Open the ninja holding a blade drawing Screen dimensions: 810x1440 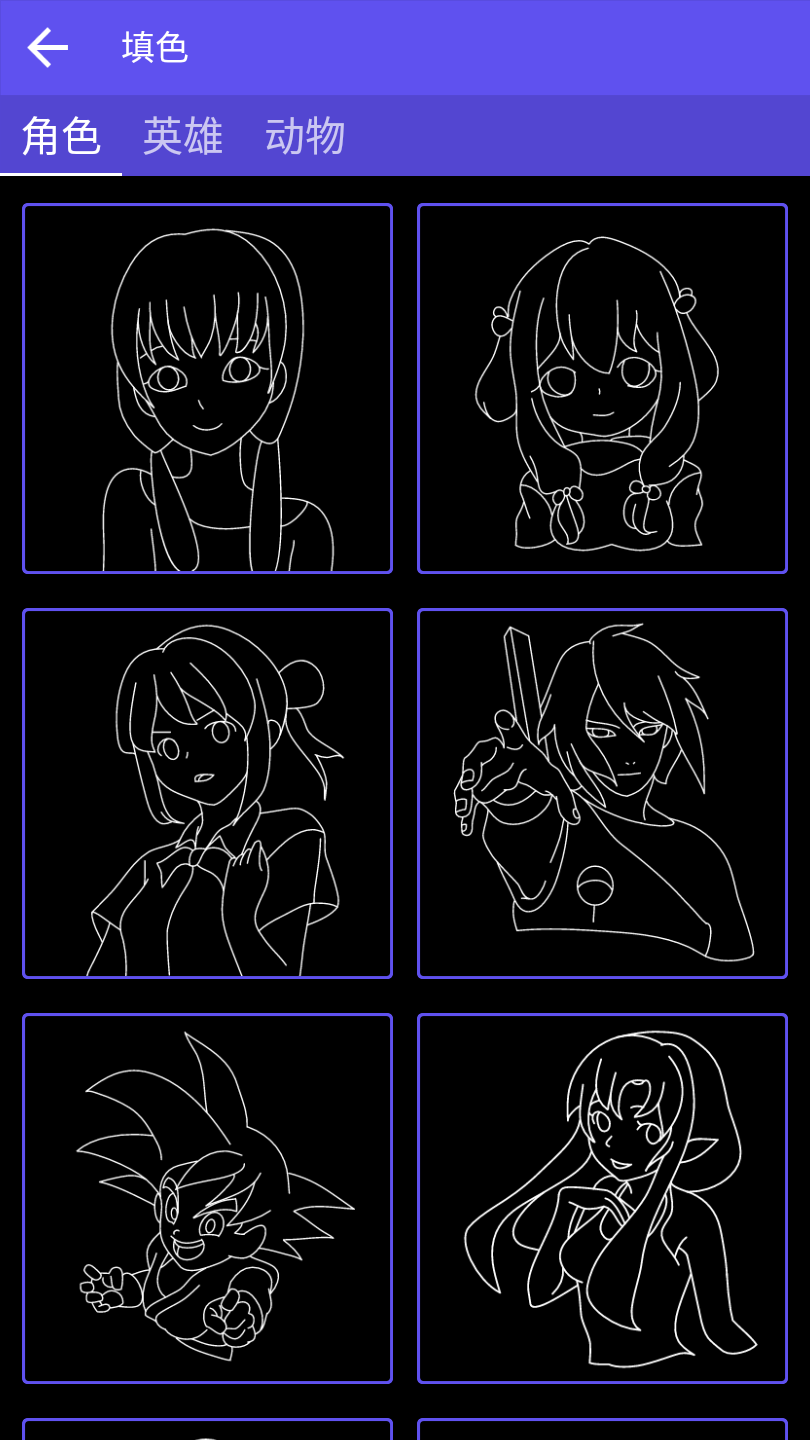point(602,793)
